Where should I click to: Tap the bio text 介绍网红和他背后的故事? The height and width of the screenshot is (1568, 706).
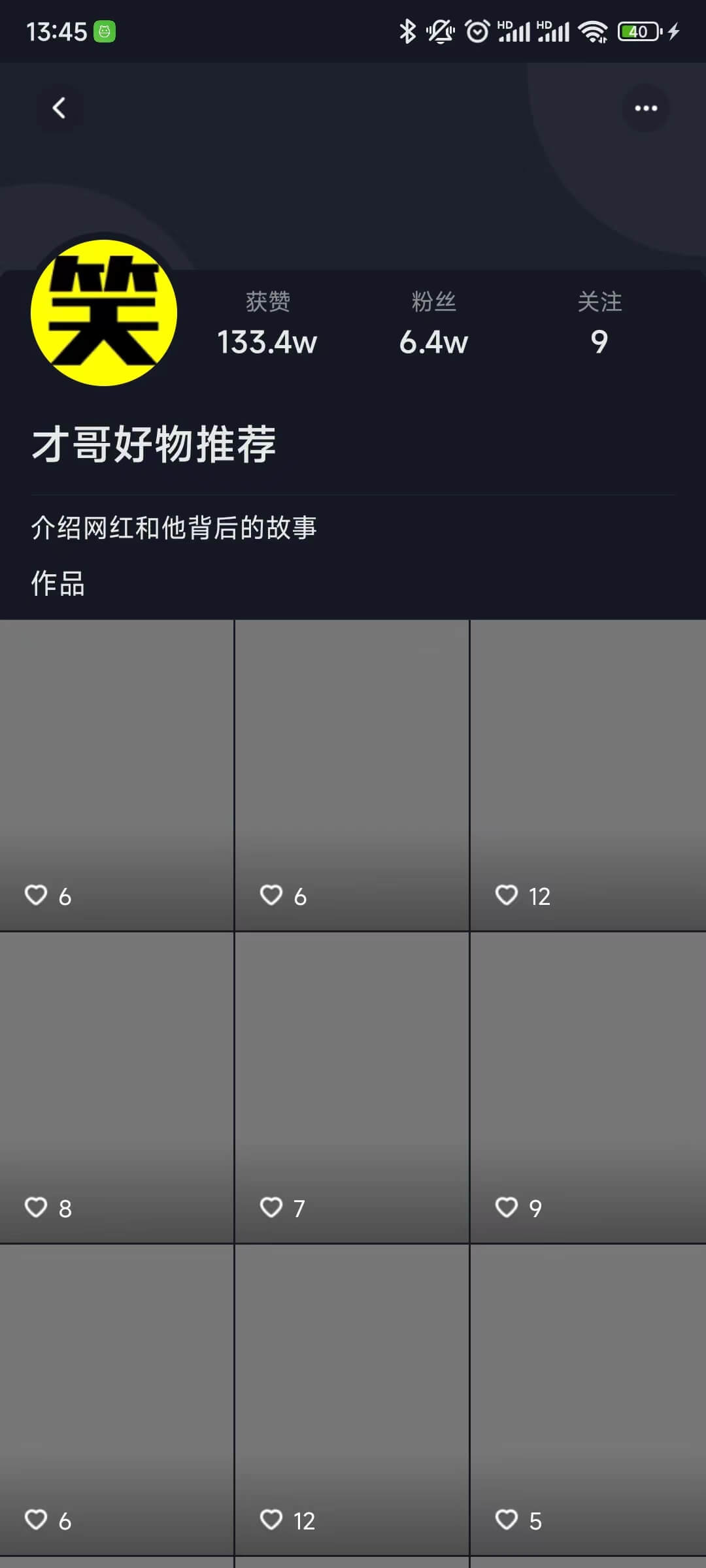[x=175, y=529]
